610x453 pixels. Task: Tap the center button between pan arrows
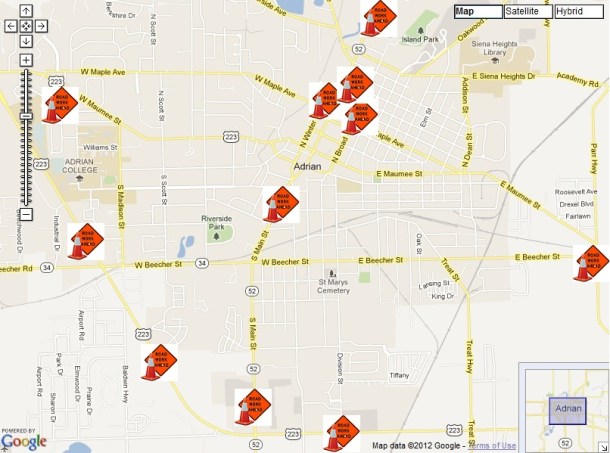click(x=26, y=25)
